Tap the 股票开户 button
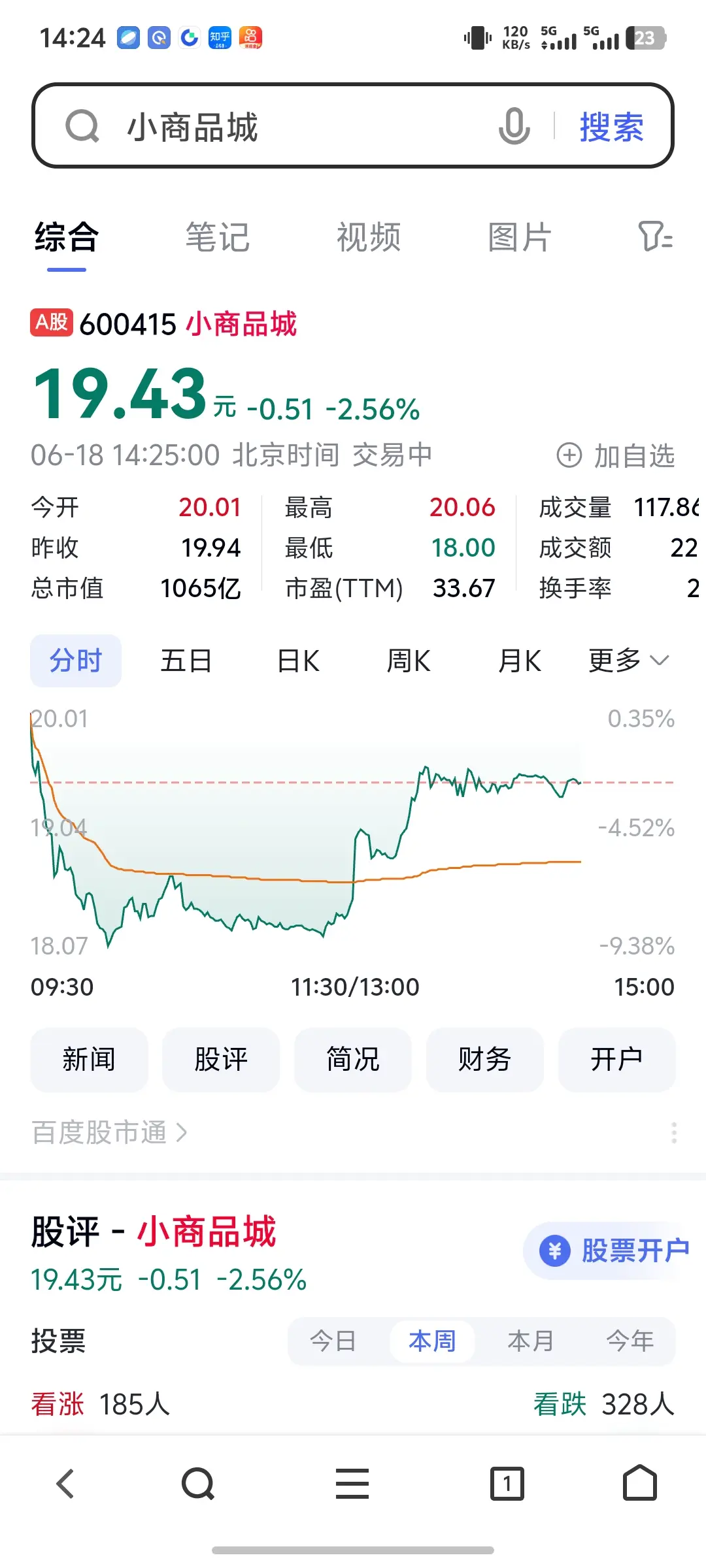This screenshot has height=1568, width=706. 614,1250
